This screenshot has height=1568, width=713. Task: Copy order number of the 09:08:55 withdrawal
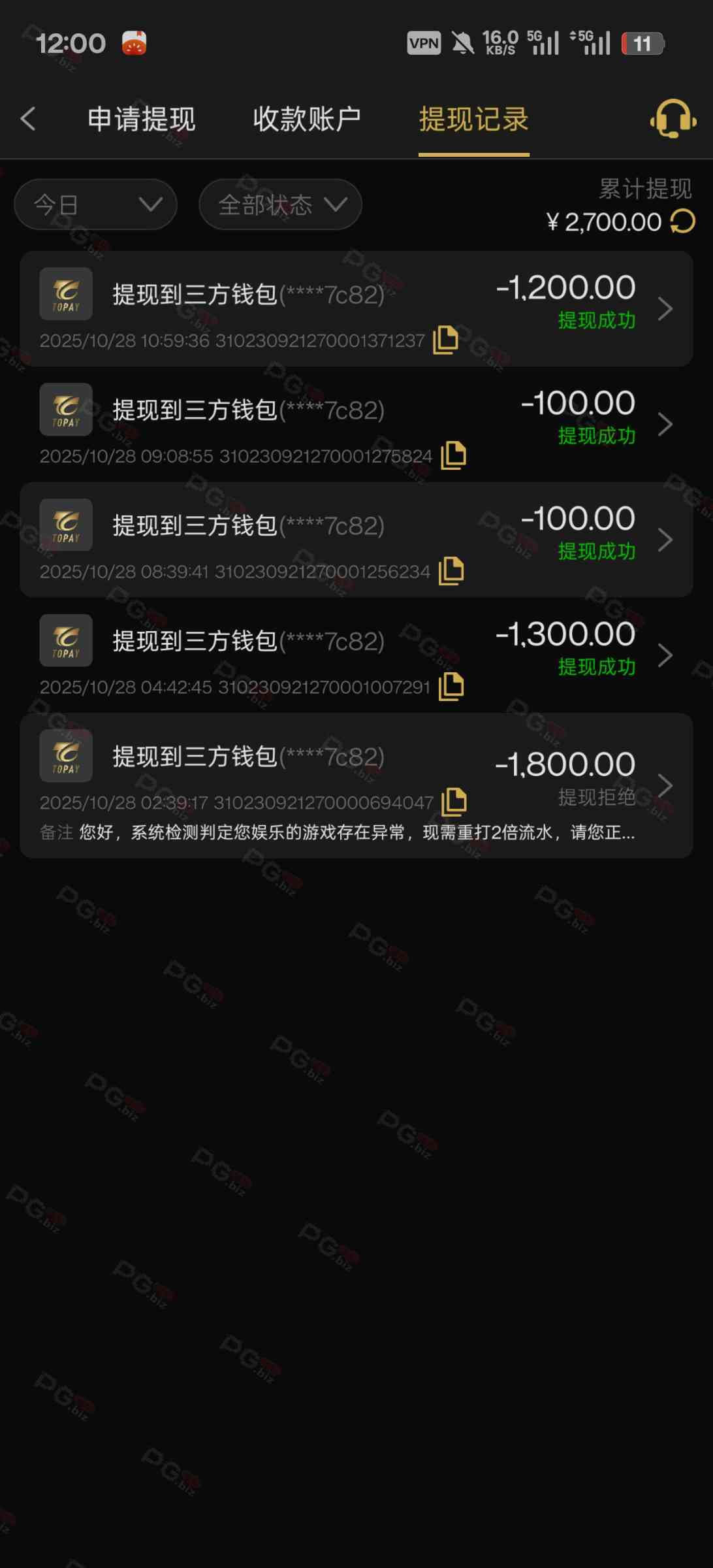tap(453, 455)
